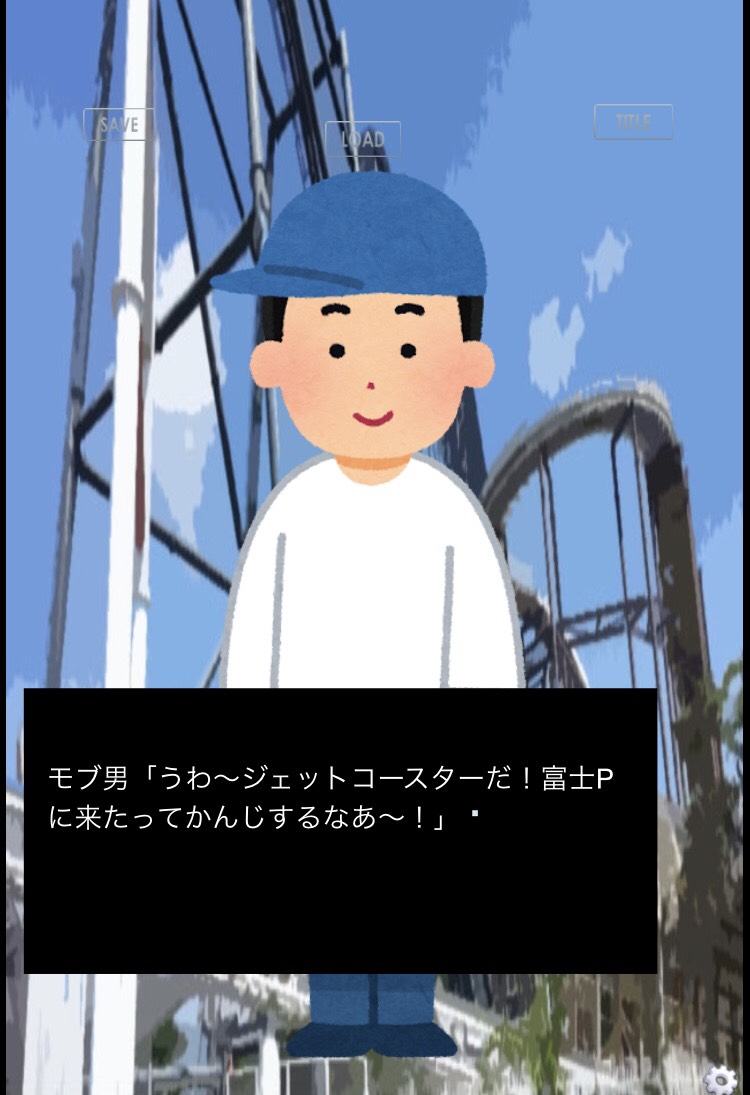Open the LOAD menu
750x1095 pixels.
tap(363, 139)
